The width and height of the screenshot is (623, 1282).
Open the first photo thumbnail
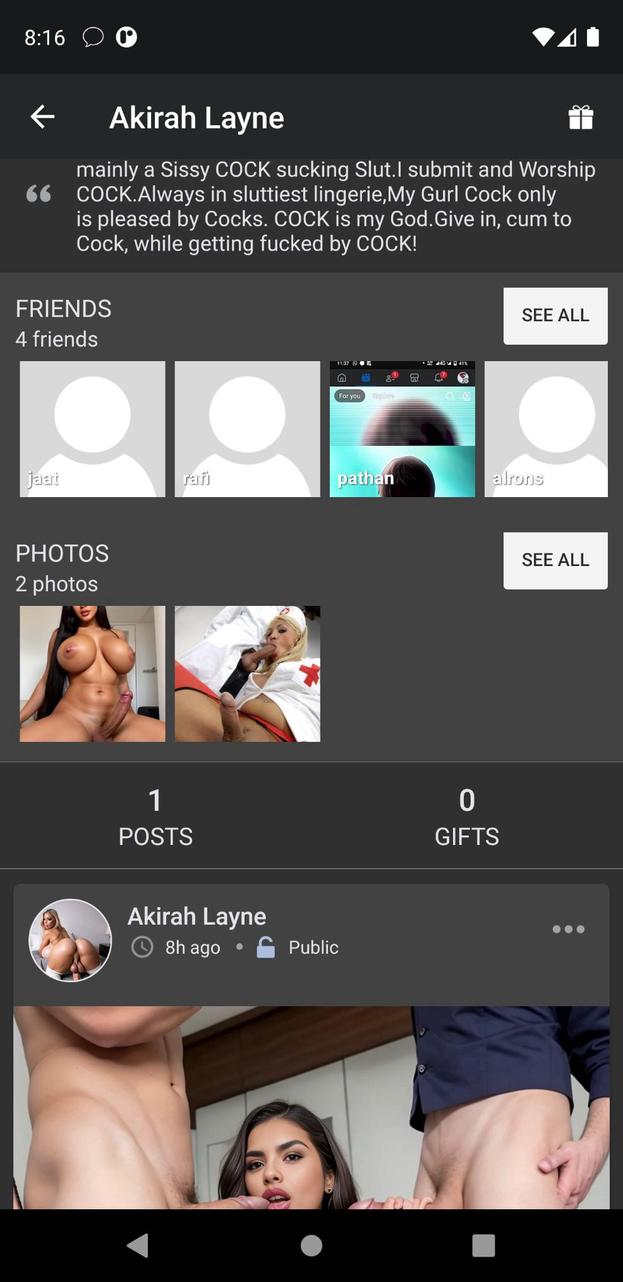point(92,673)
